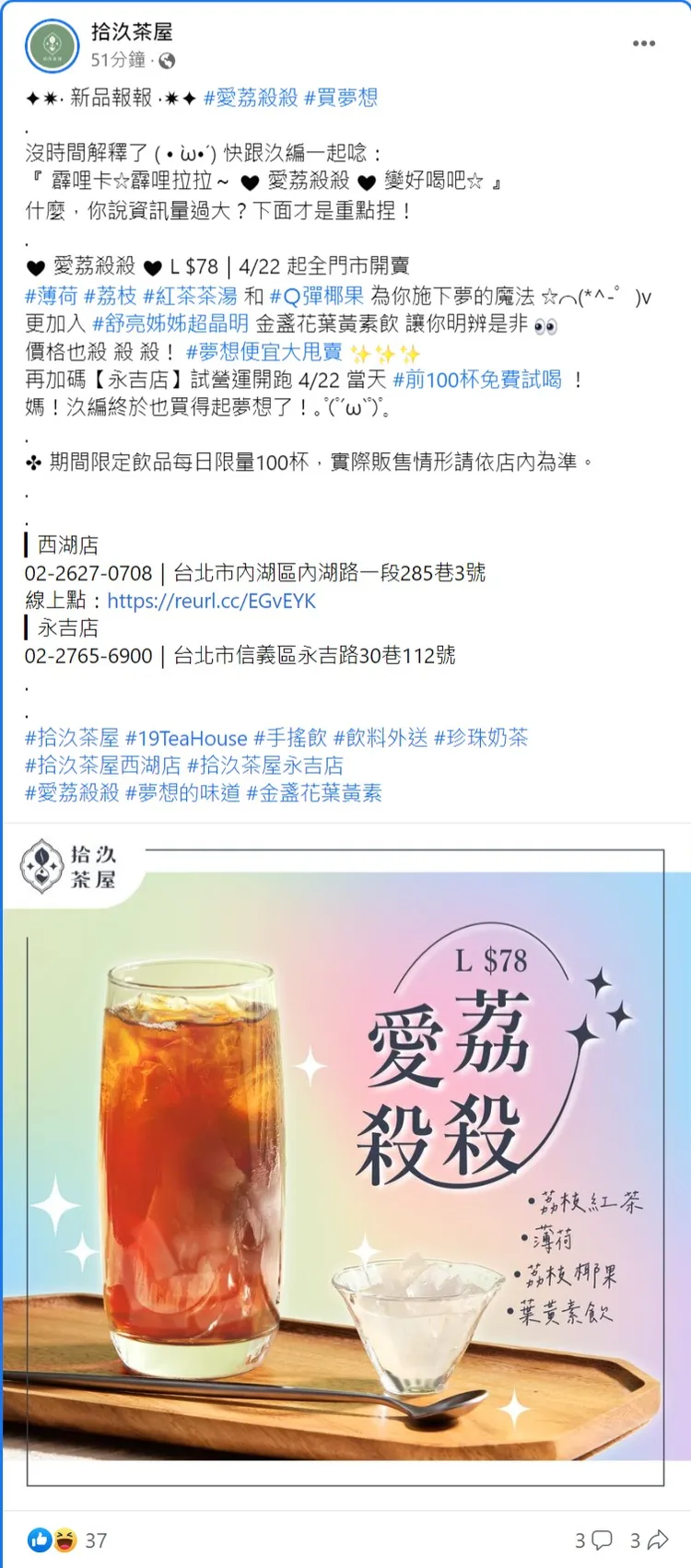Open the 51分鐘 post timestamp
Image resolution: width=691 pixels, height=1568 pixels.
pos(118,60)
